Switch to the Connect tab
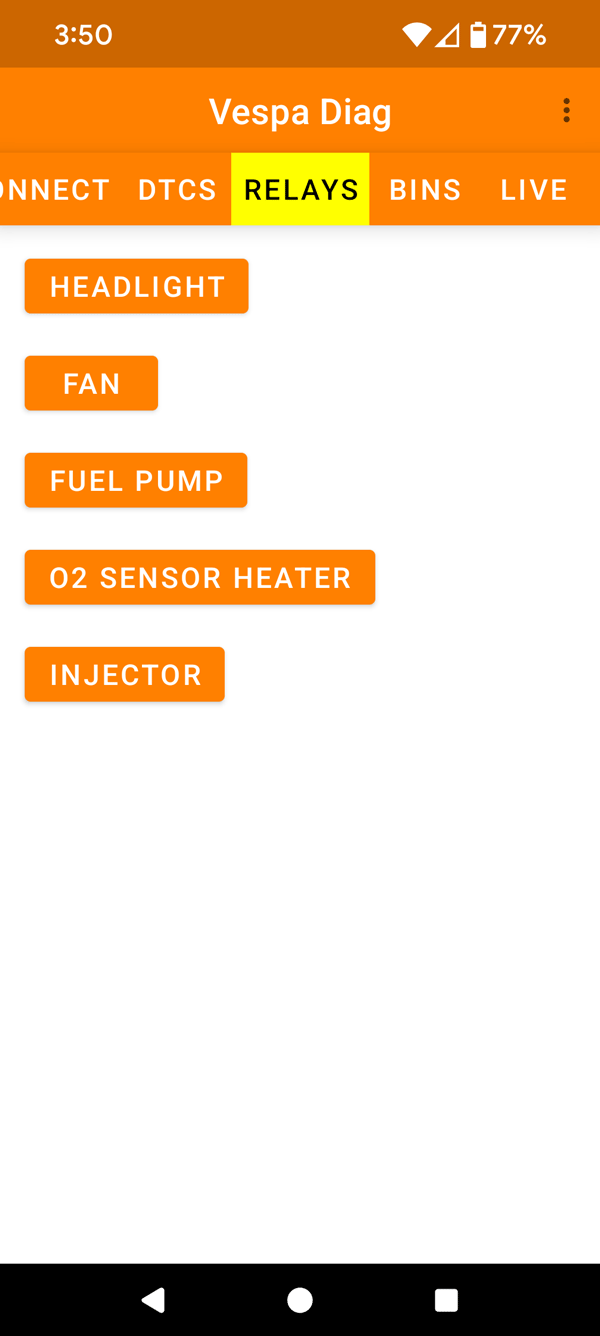Viewport: 600px width, 1336px height. point(54,189)
